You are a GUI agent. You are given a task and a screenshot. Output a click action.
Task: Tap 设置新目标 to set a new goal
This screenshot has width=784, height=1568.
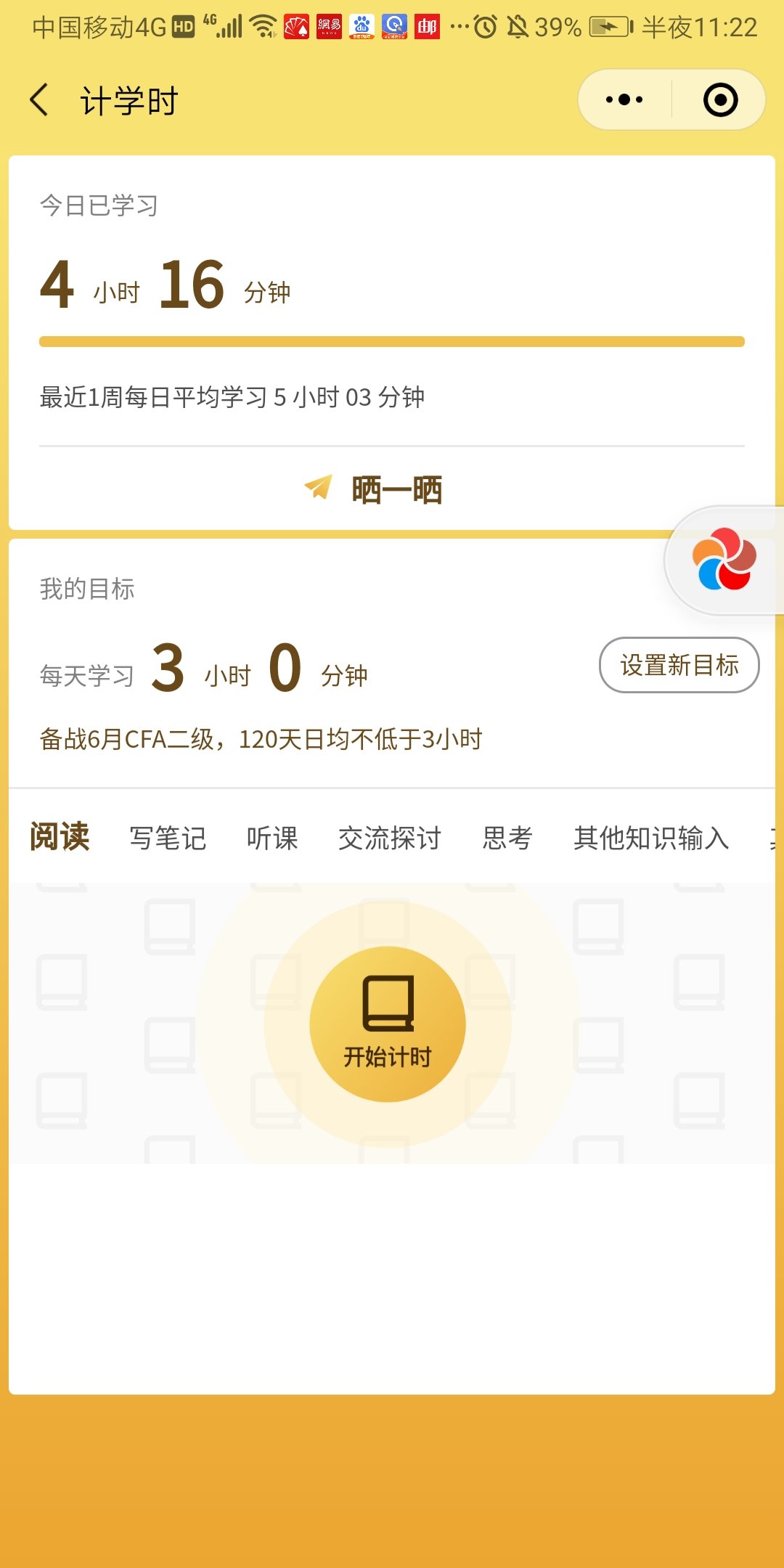pyautogui.click(x=679, y=665)
